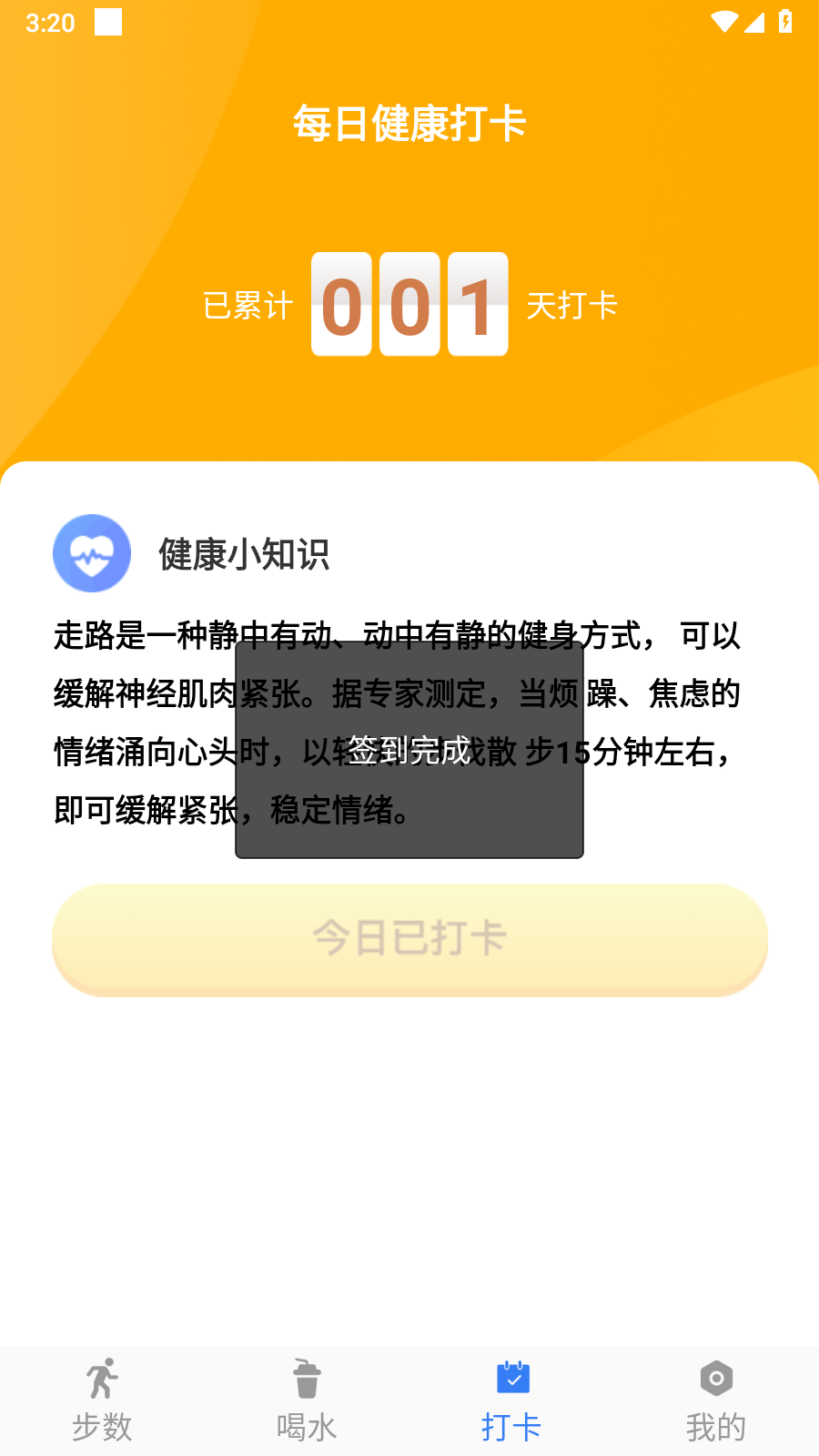This screenshot has height=1456, width=819.
Task: Tap the clock showing 3:20
Action: [x=52, y=24]
